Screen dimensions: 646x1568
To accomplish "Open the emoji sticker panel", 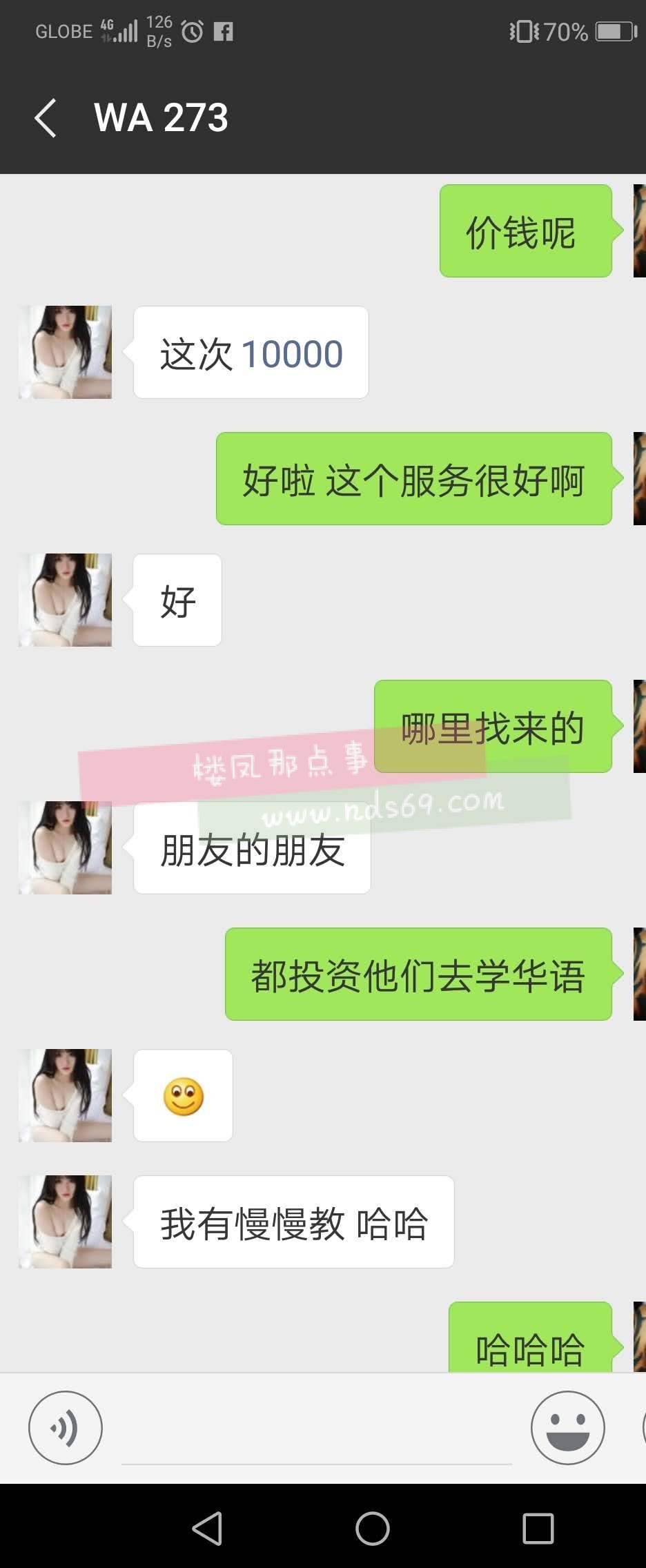I will pyautogui.click(x=567, y=1427).
